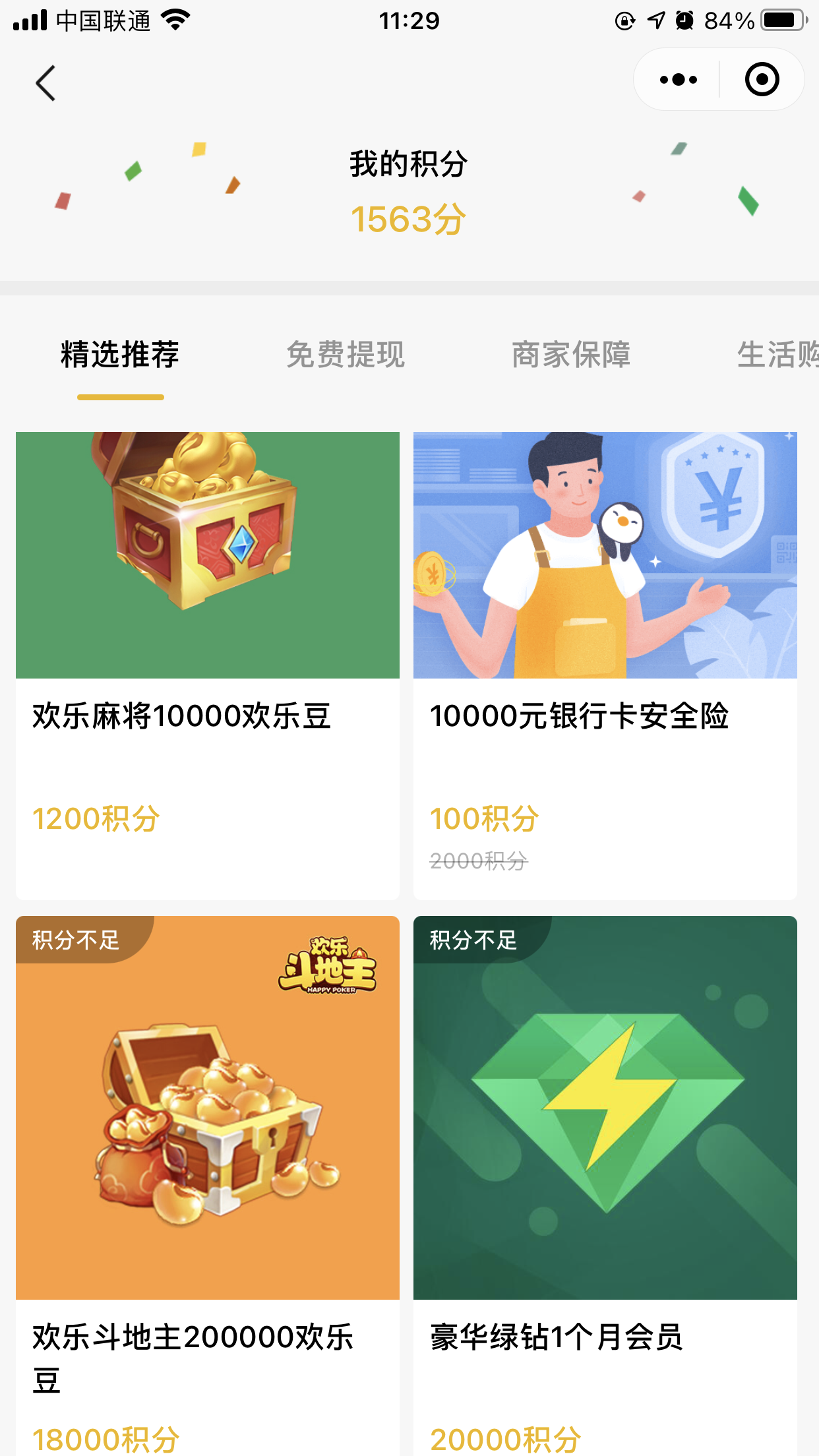Tap my points total 1563分
Screen dimensions: 819x1456
408,218
